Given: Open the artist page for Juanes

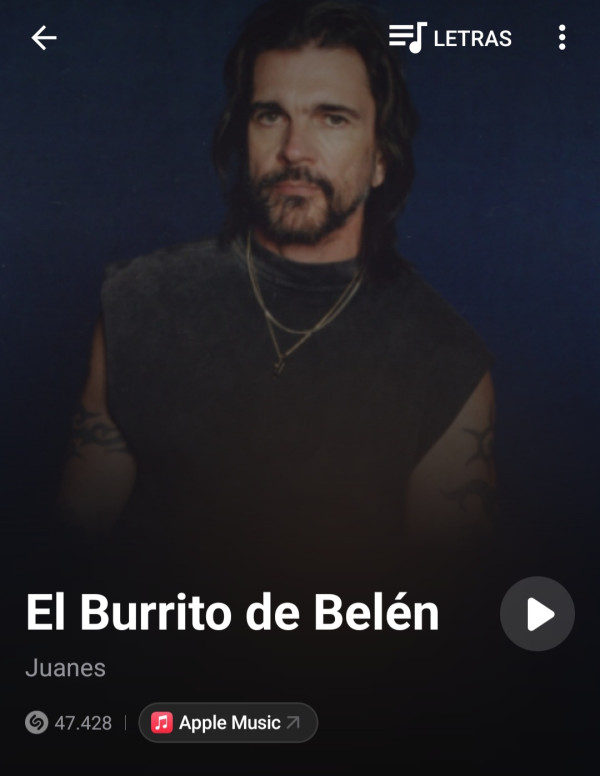Looking at the screenshot, I should (x=65, y=667).
